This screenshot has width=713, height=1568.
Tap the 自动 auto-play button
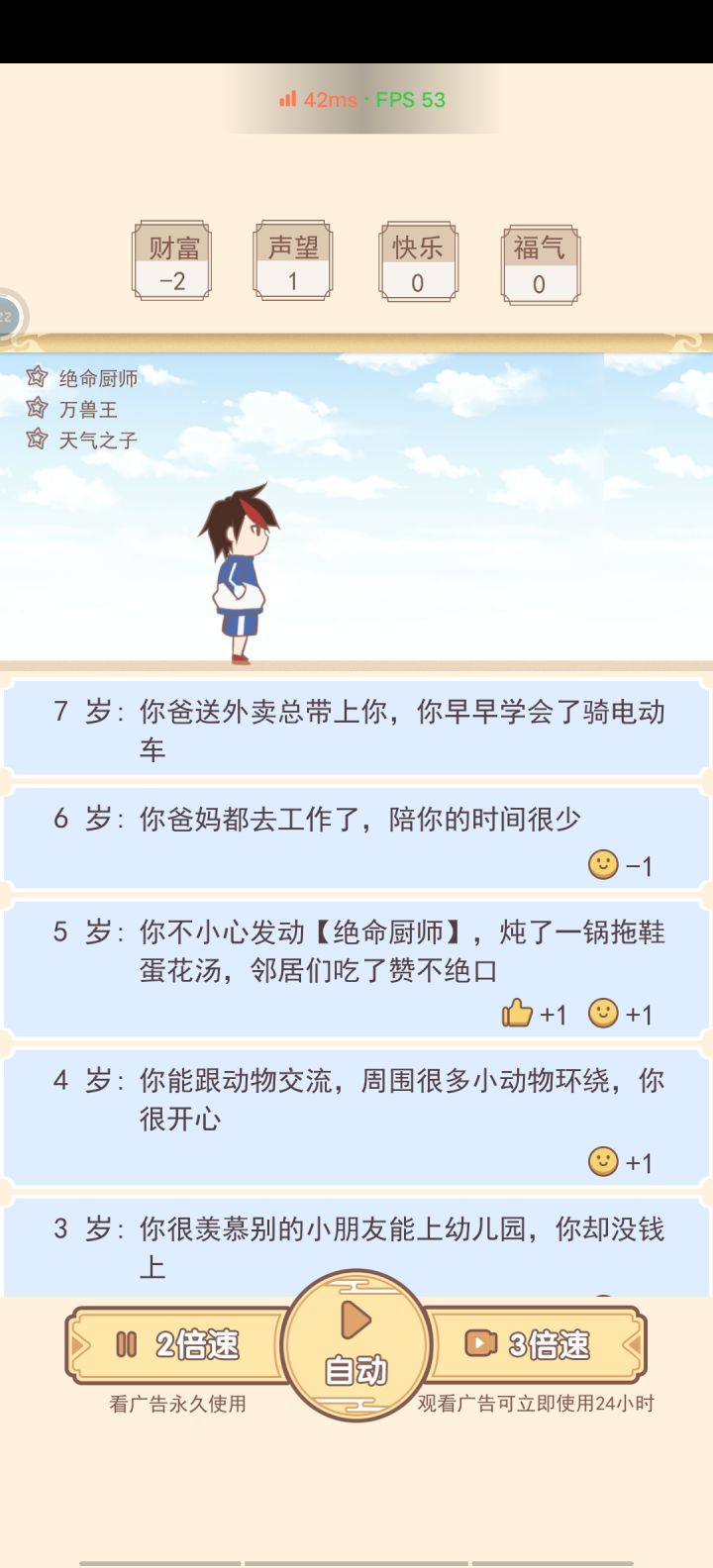(356, 1345)
